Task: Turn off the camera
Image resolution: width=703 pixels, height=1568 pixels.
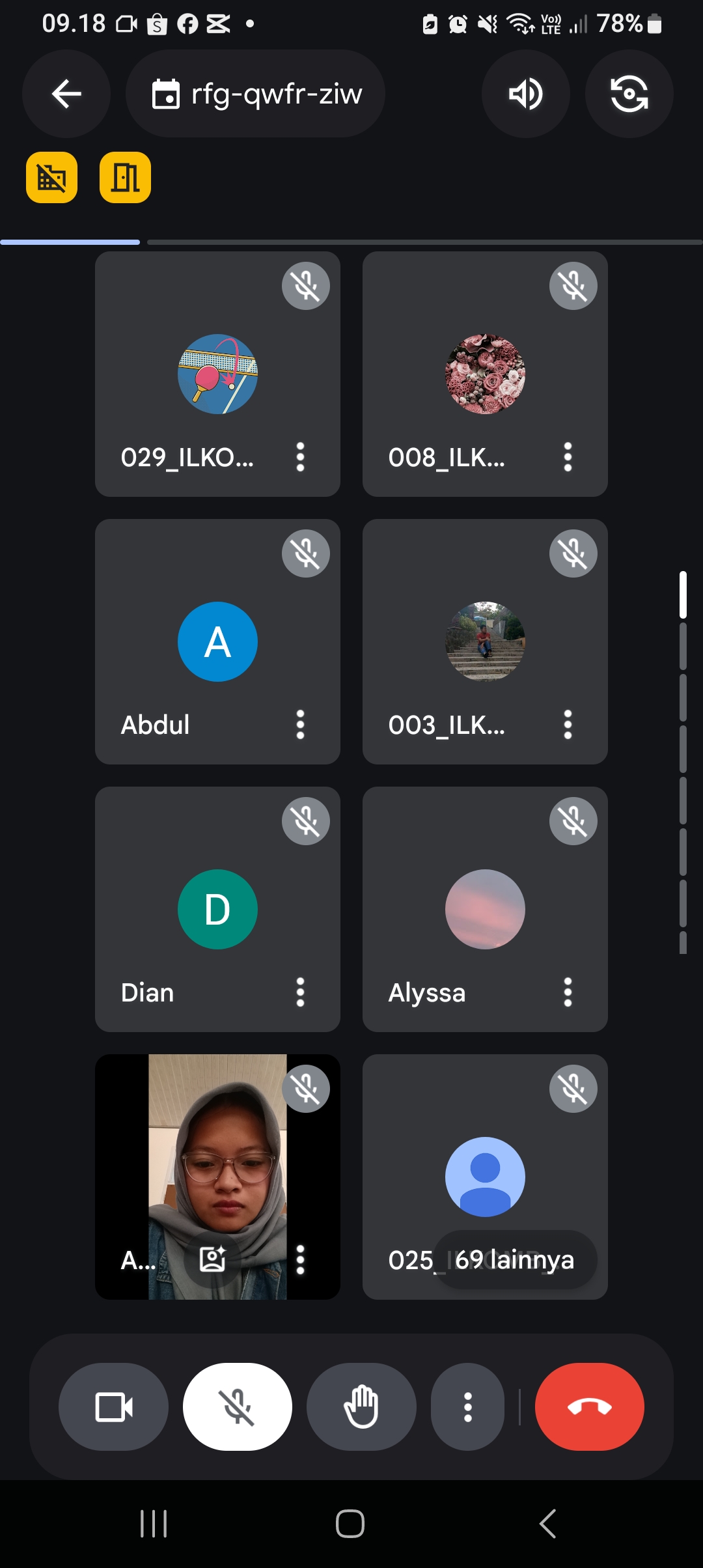Action: [113, 1407]
